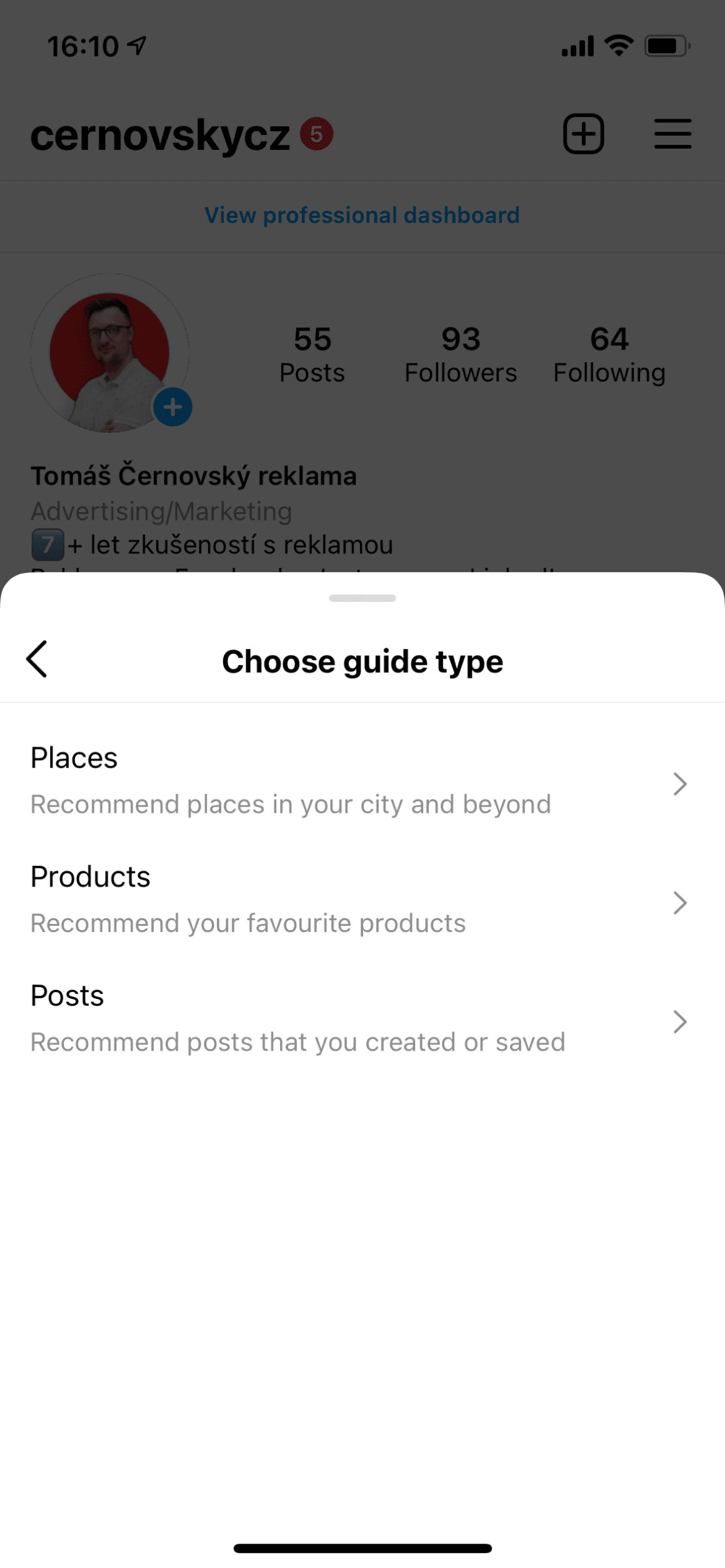
Task: Tap the location arrow beside the clock
Action: tap(134, 44)
